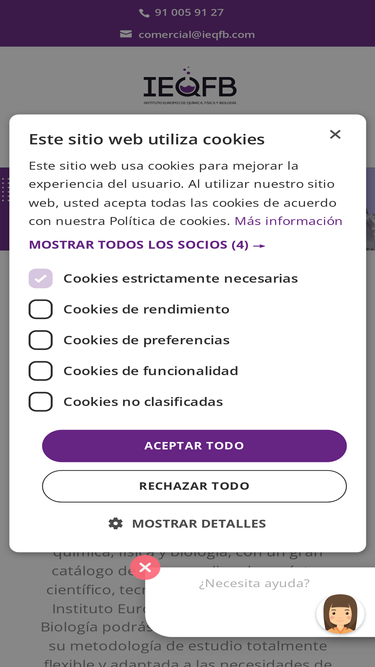Viewport: 375px width, 667px height.
Task: Close the cookie consent dialog
Action: 335,134
